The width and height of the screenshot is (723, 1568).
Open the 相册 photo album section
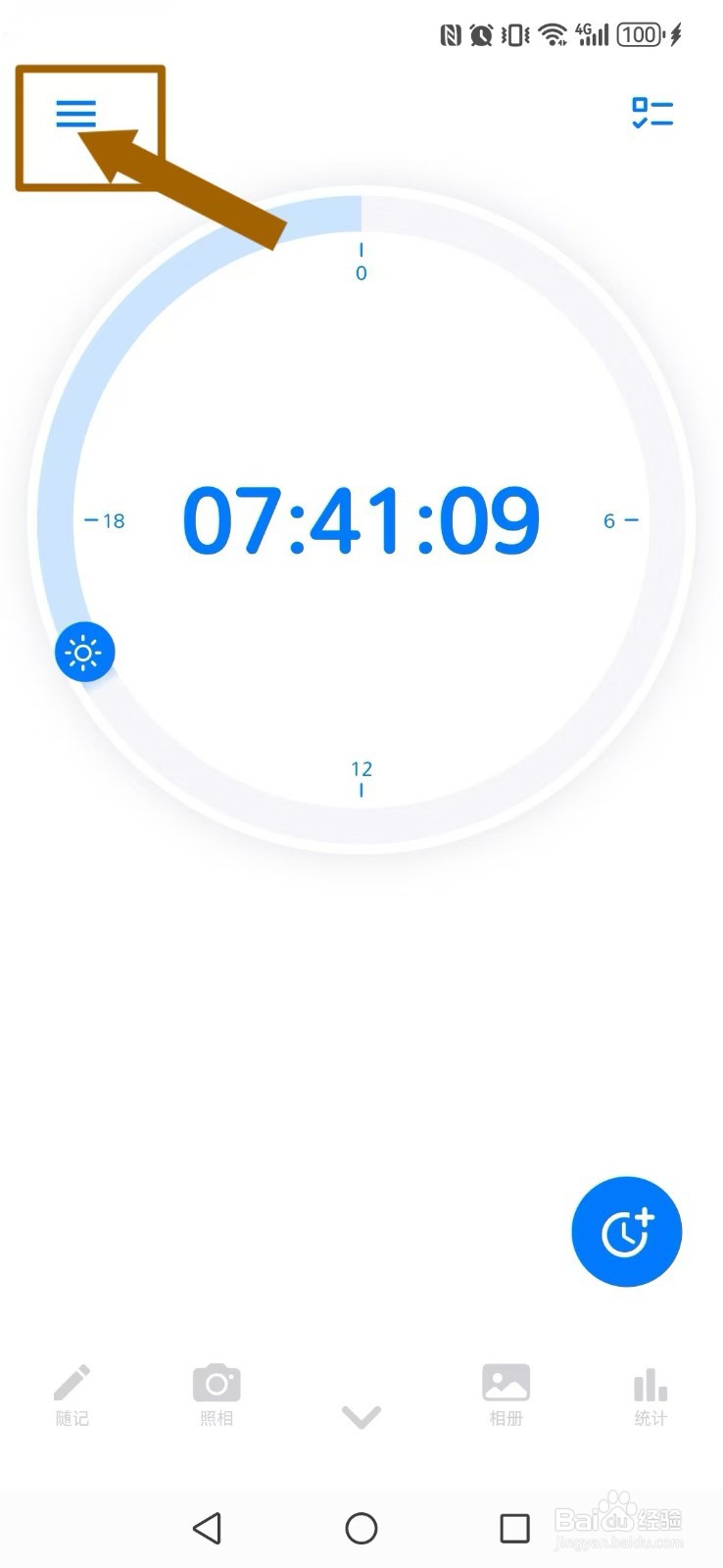point(506,1382)
